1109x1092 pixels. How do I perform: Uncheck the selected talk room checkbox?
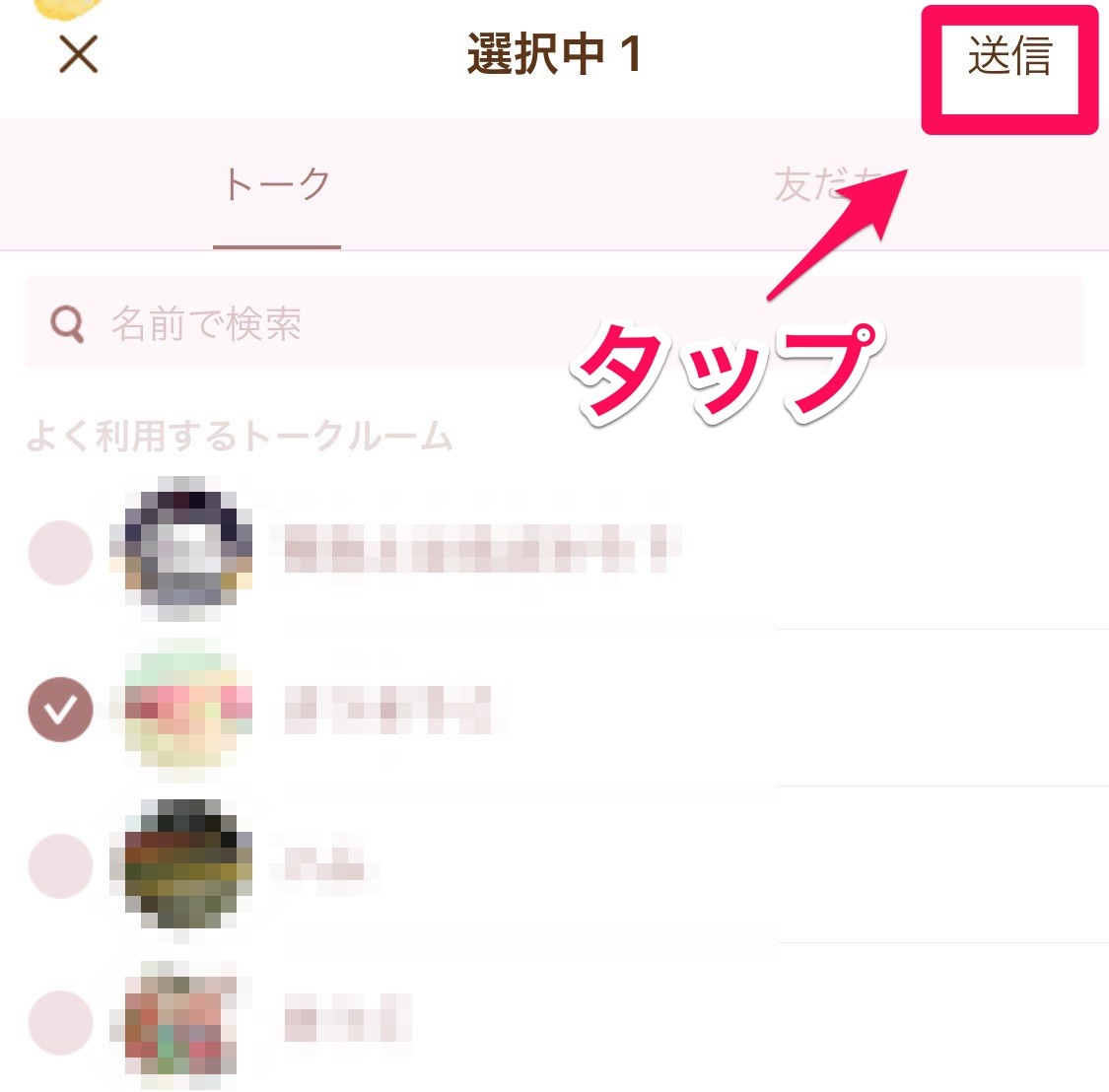(61, 710)
